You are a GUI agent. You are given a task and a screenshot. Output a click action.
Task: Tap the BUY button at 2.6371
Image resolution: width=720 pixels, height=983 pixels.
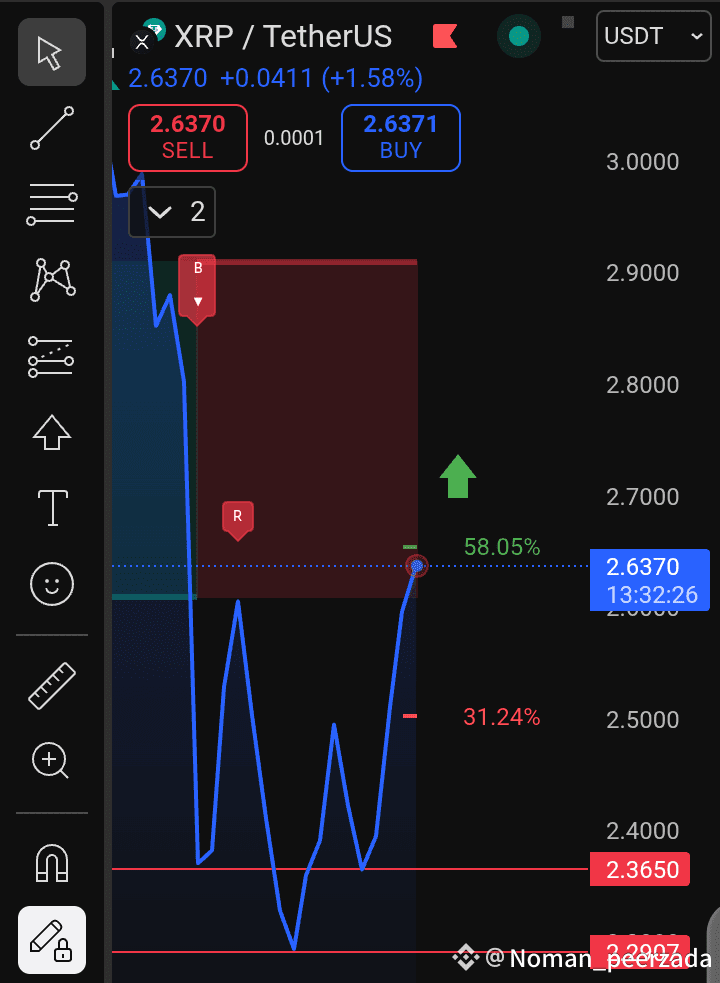click(x=400, y=138)
